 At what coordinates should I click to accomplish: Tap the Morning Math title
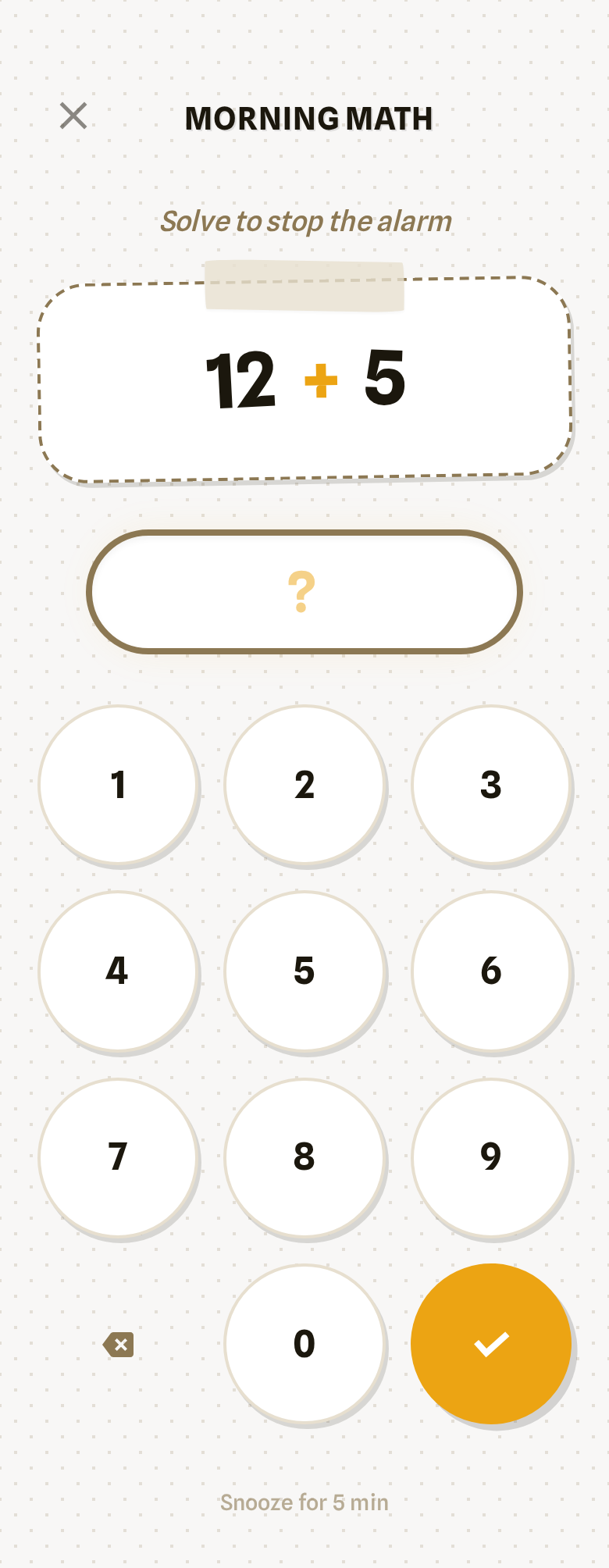[308, 118]
